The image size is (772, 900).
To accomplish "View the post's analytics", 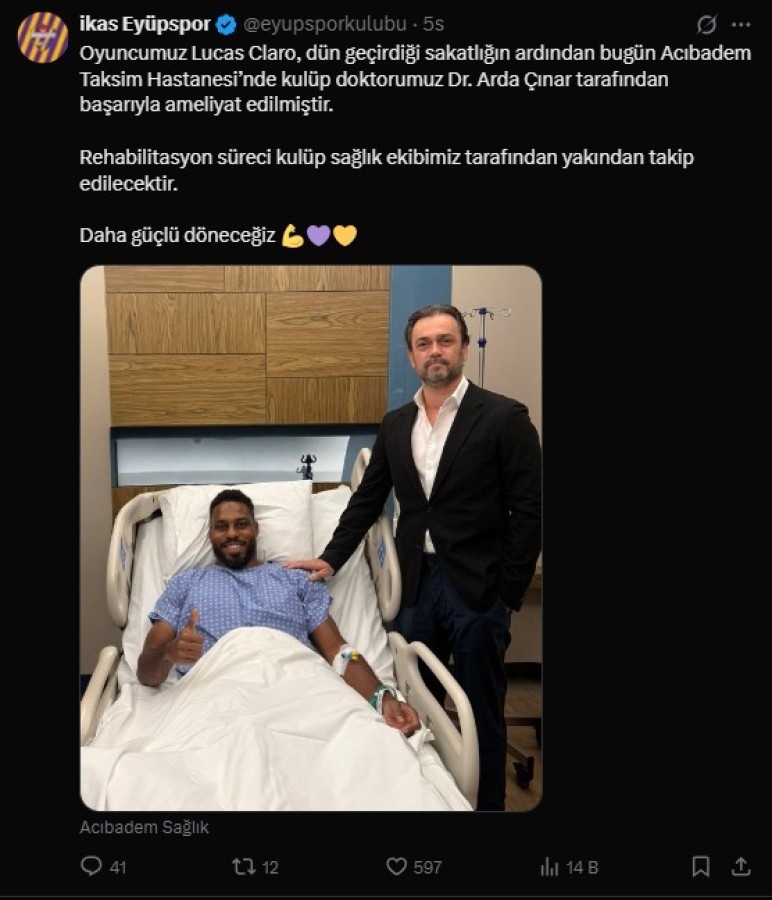I will click(549, 866).
